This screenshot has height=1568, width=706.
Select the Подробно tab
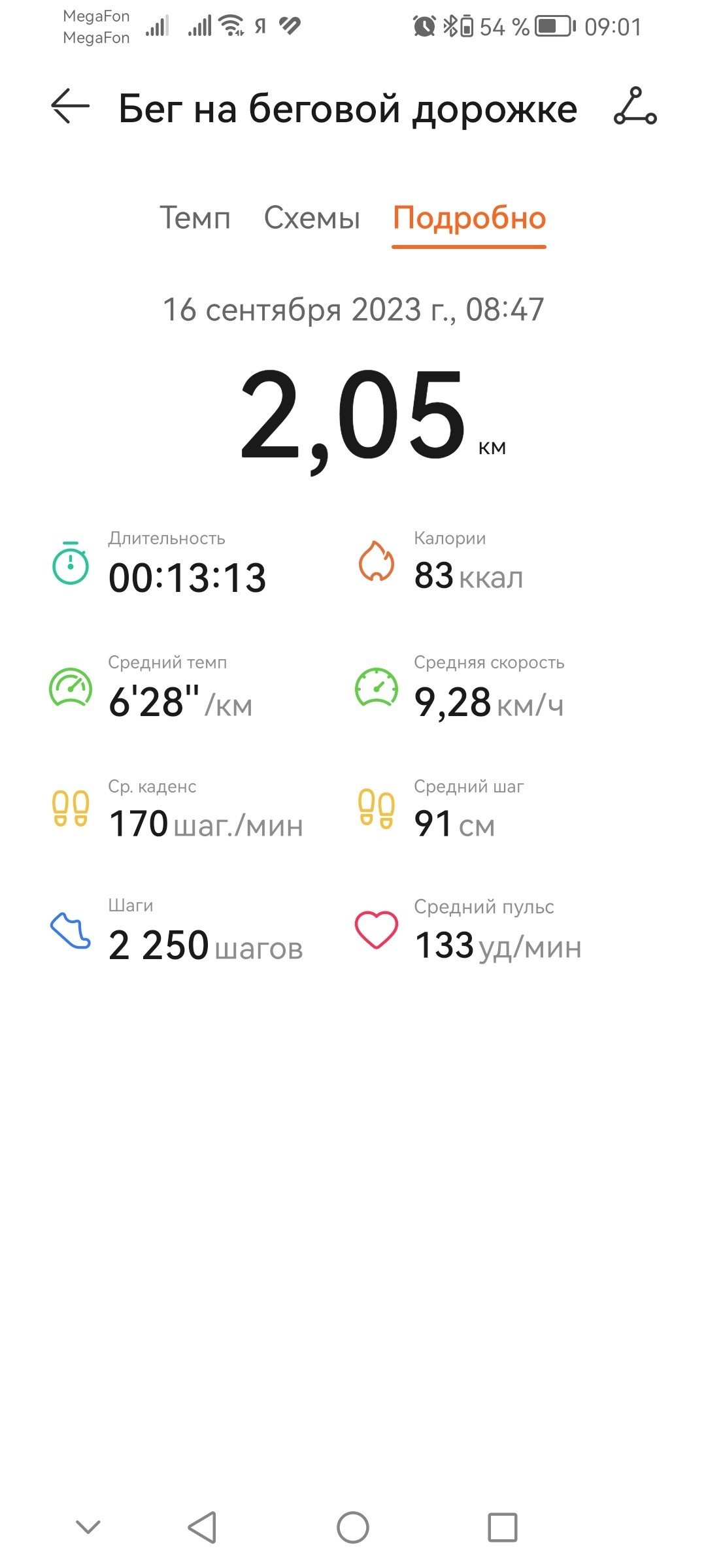tap(469, 219)
